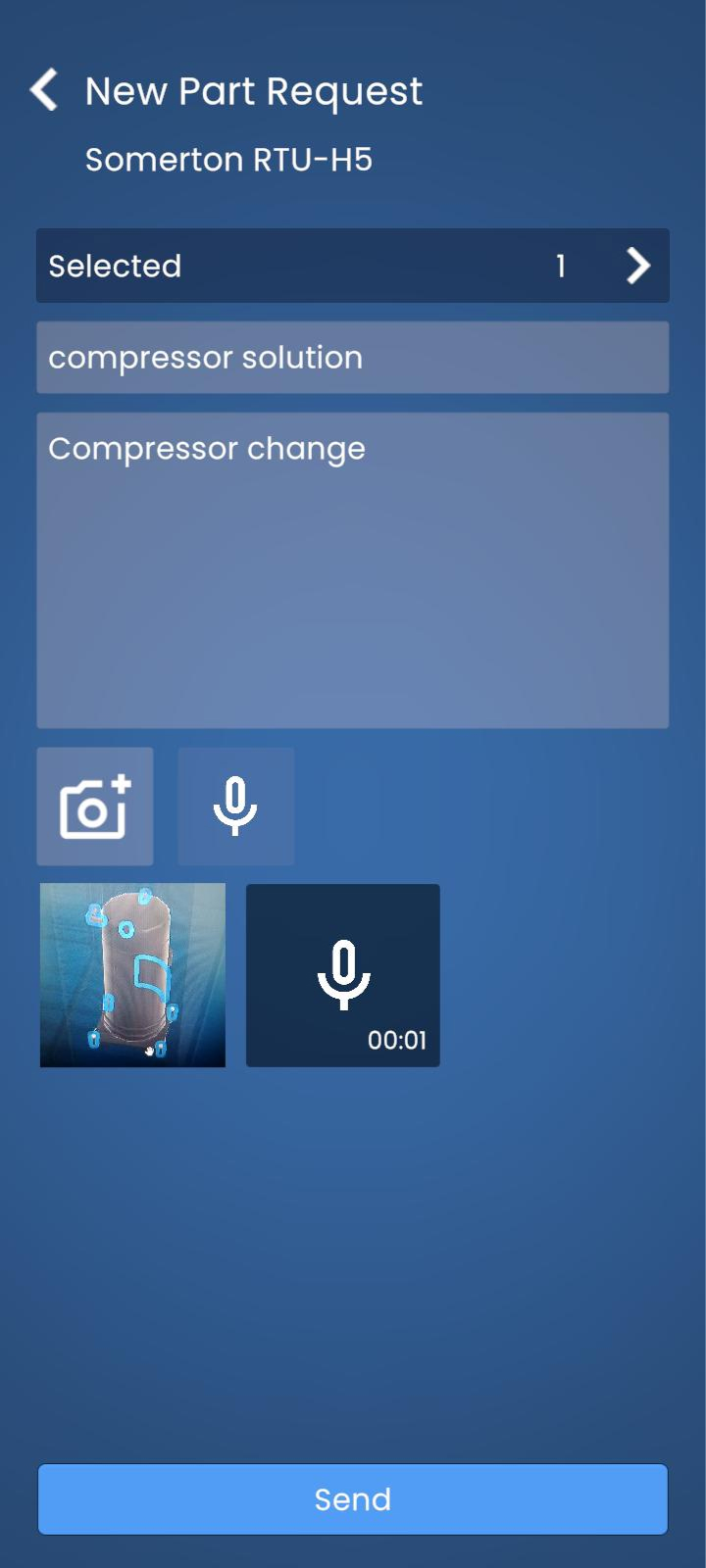Edit the Compressor change description box
This screenshot has height=1568, width=706.
point(353,570)
